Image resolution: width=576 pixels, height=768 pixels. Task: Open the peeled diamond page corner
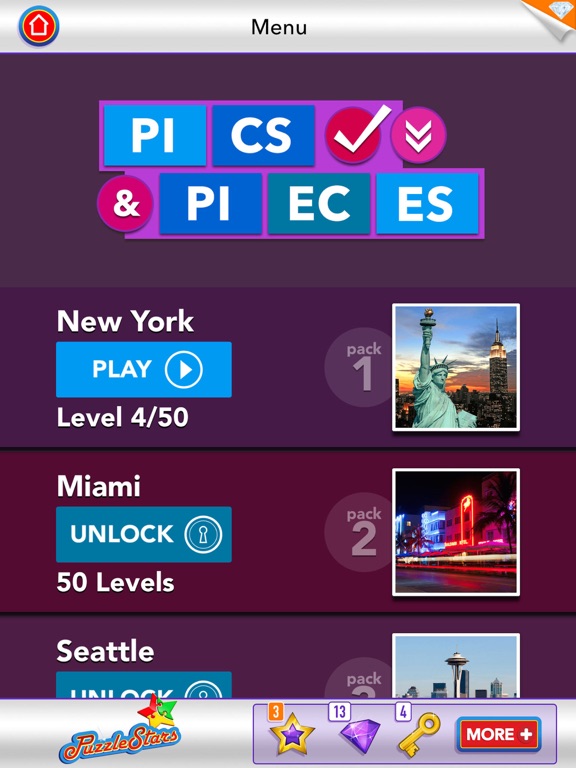click(552, 19)
